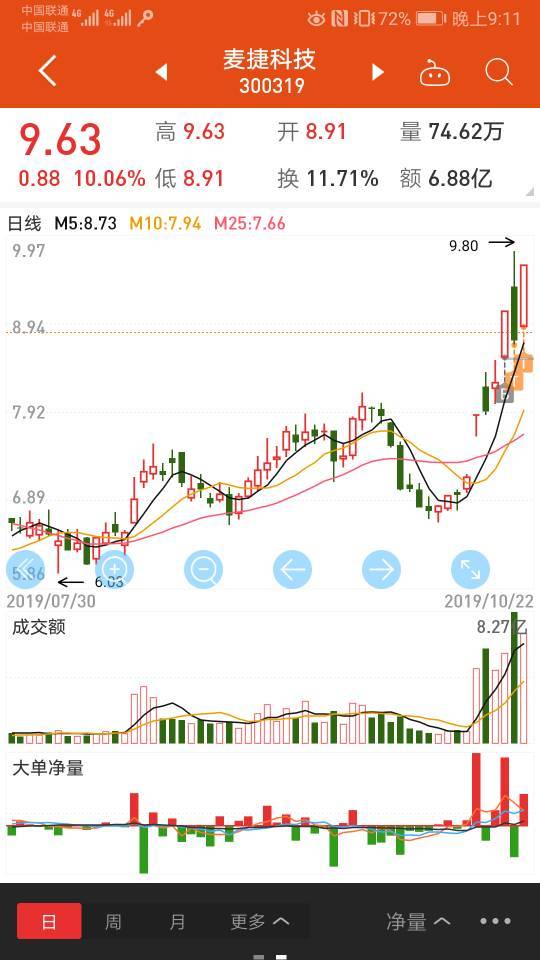The width and height of the screenshot is (540, 960).
Task: Select the 日 daily period tab
Action: click(49, 921)
